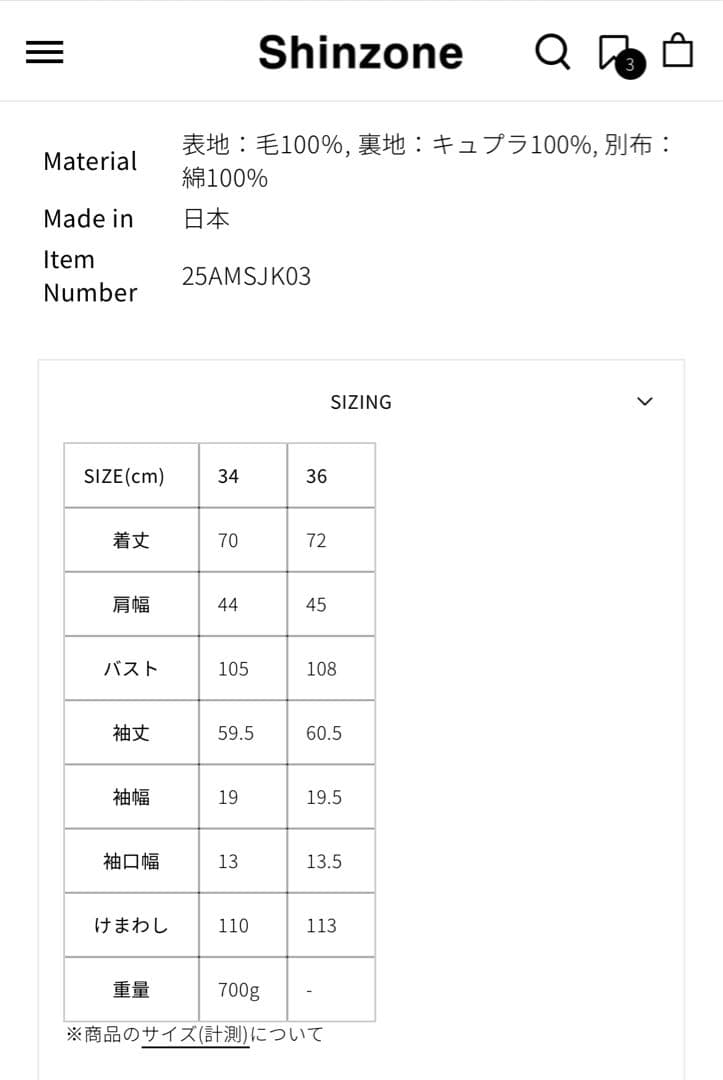Collapse the SIZING section
The image size is (723, 1080).
pyautogui.click(x=645, y=401)
